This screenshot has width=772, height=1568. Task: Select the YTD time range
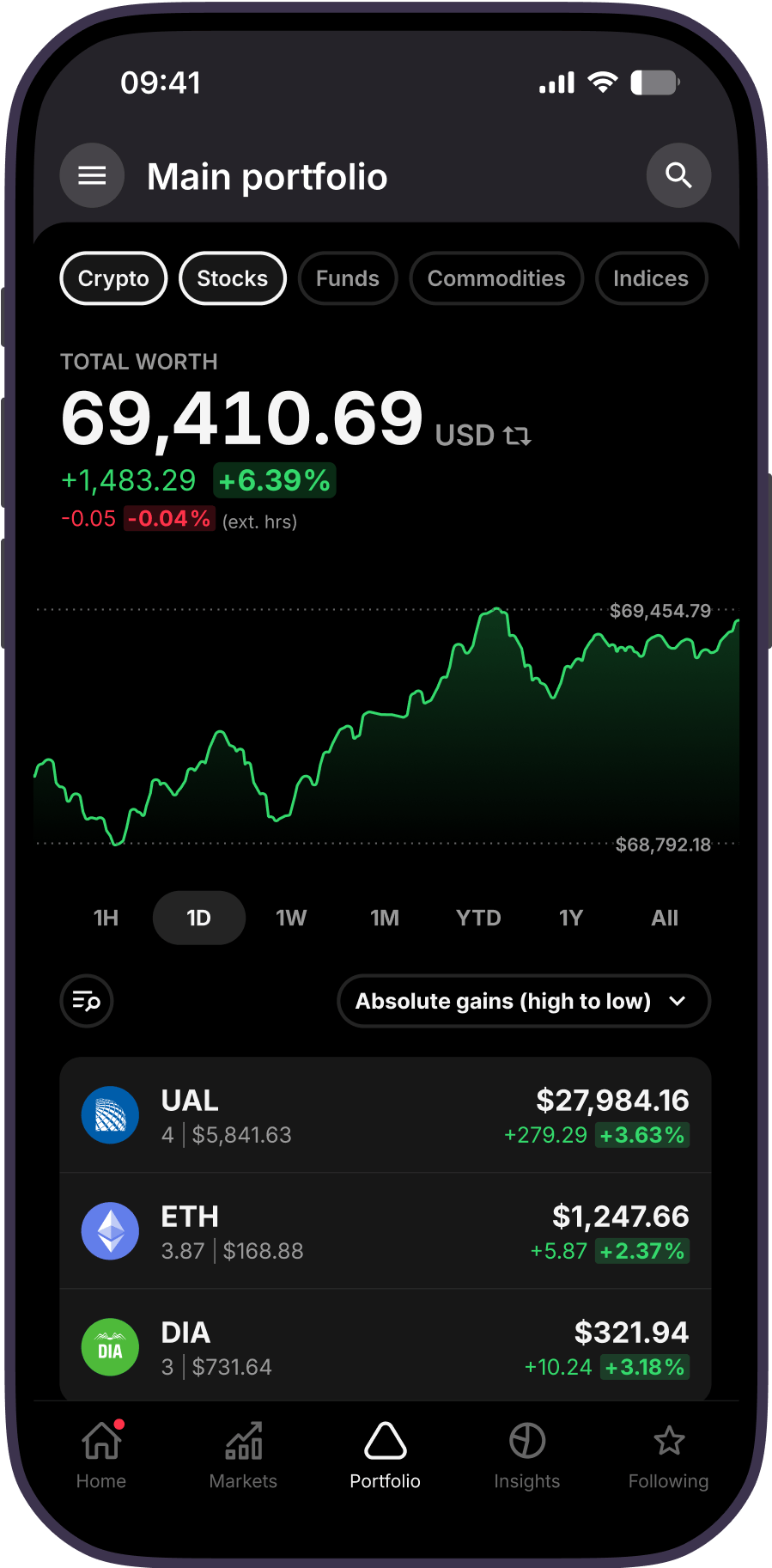(477, 918)
